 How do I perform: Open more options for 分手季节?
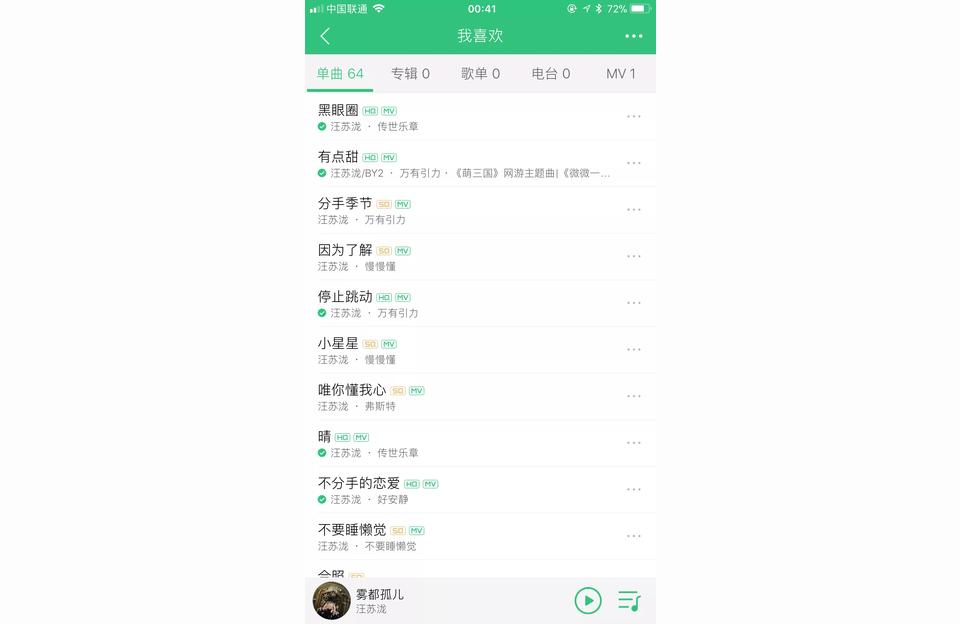(634, 210)
